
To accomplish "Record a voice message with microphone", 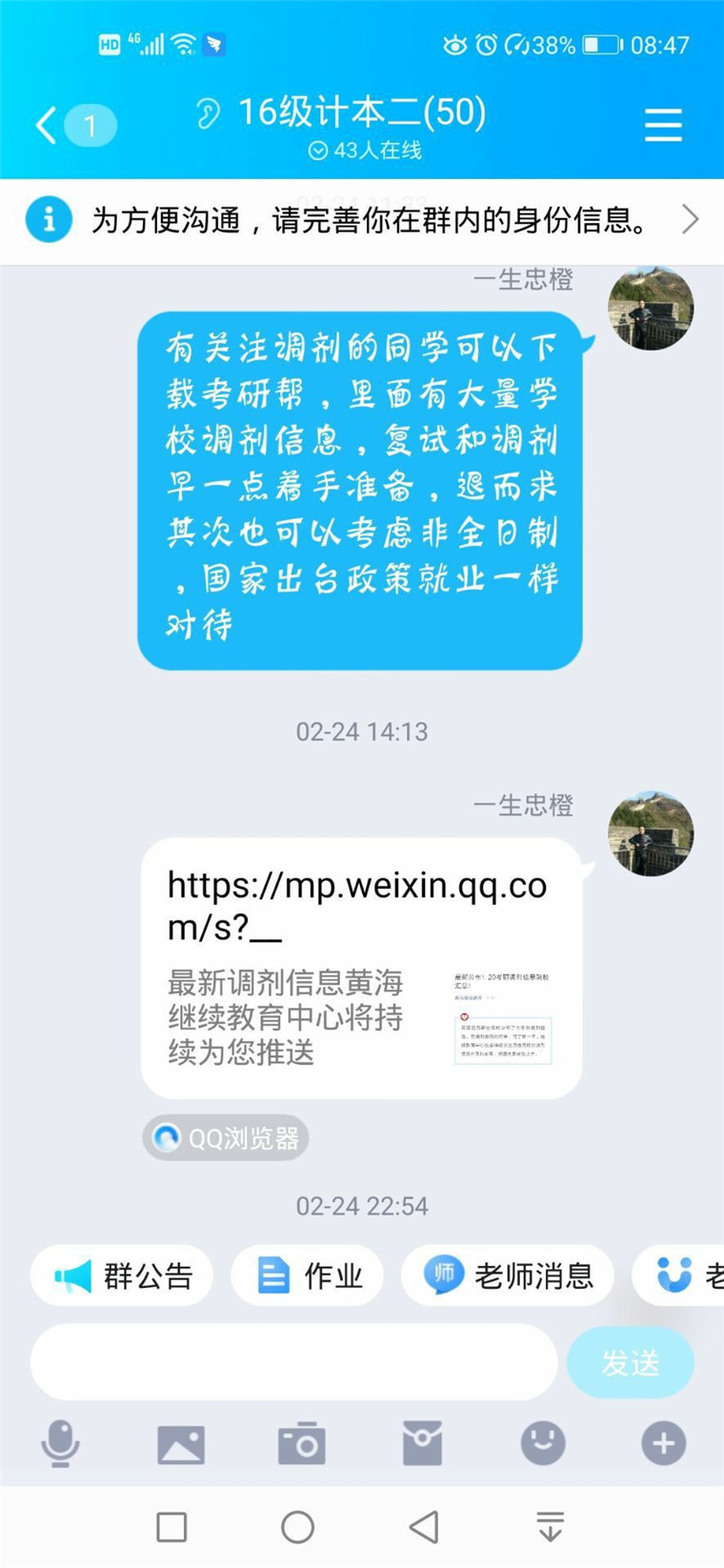I will coord(60,1444).
